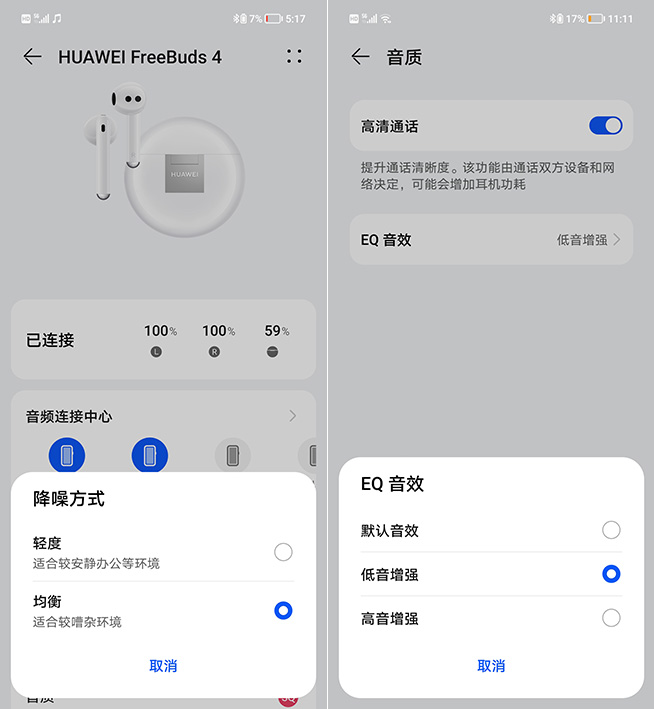Pick the 高音增强 EQ option

611,618
